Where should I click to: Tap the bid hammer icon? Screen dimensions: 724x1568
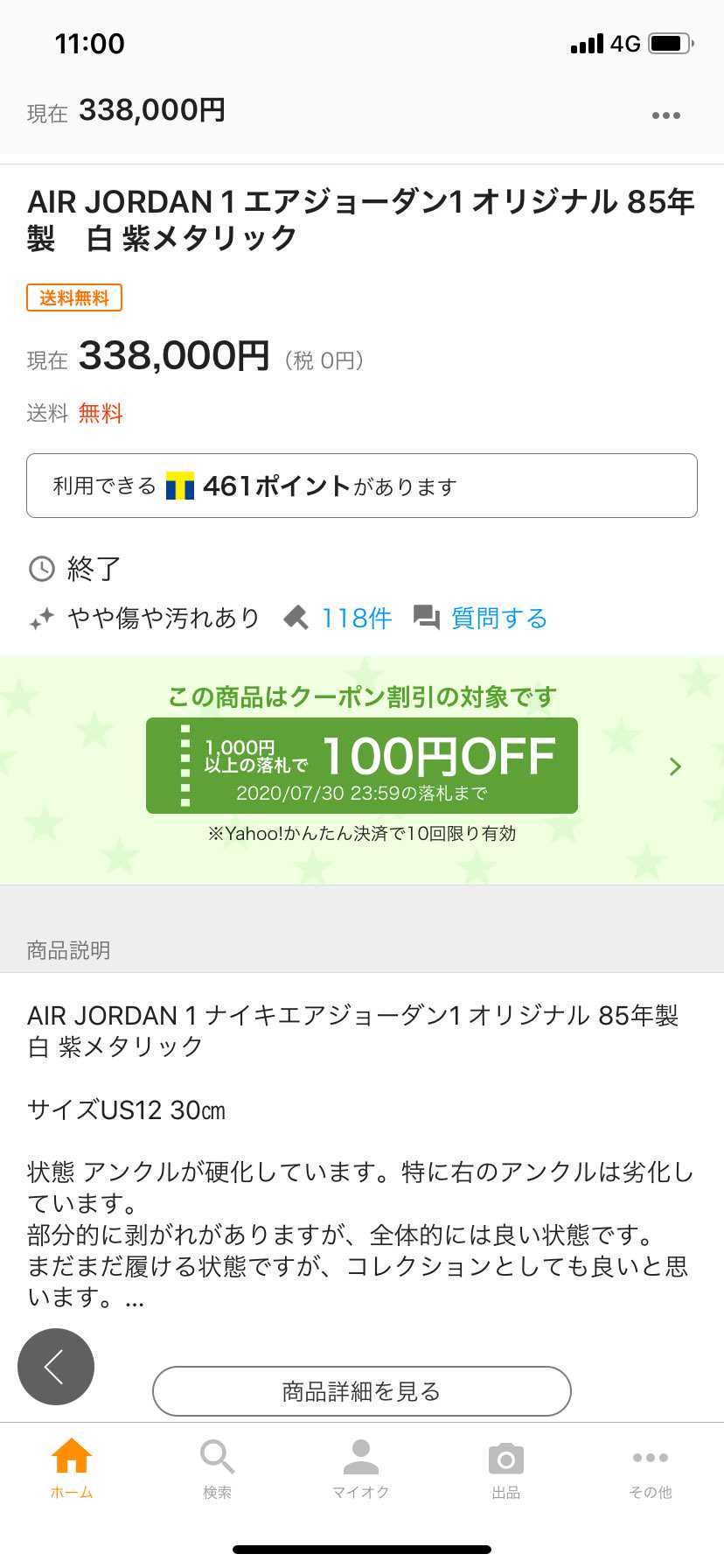(x=296, y=617)
